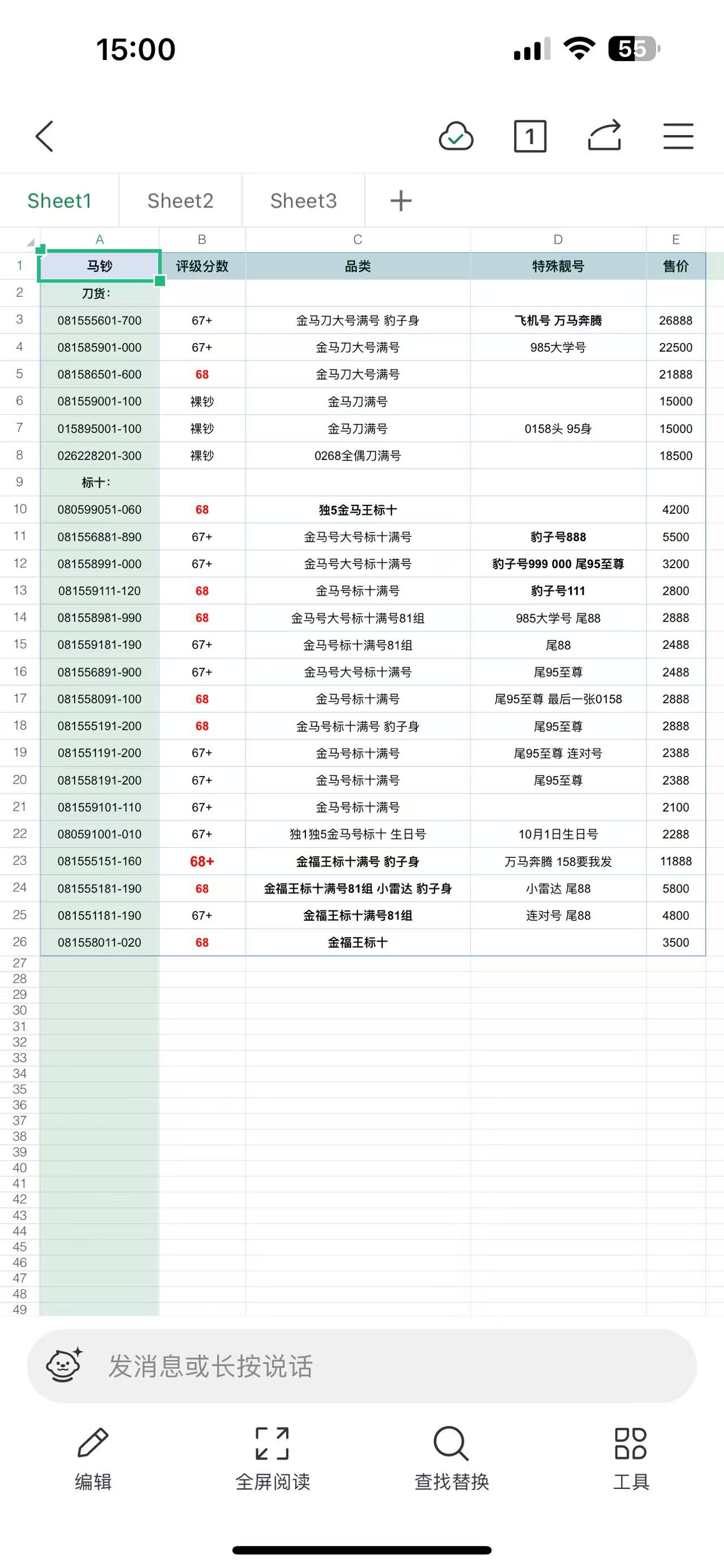The height and width of the screenshot is (1568, 724).
Task: Open the page count box icon
Action: [530, 136]
